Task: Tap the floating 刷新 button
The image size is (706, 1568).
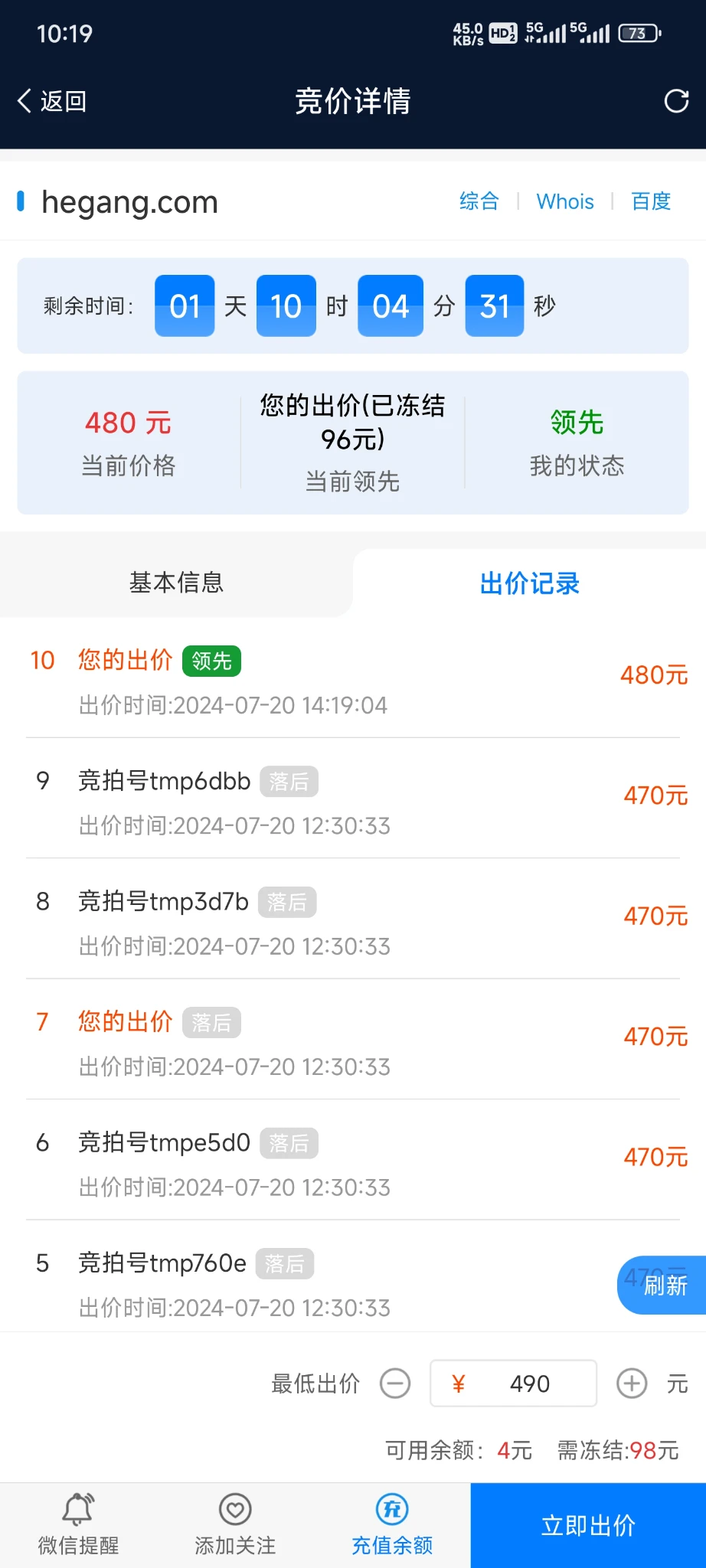Action: click(x=663, y=1285)
